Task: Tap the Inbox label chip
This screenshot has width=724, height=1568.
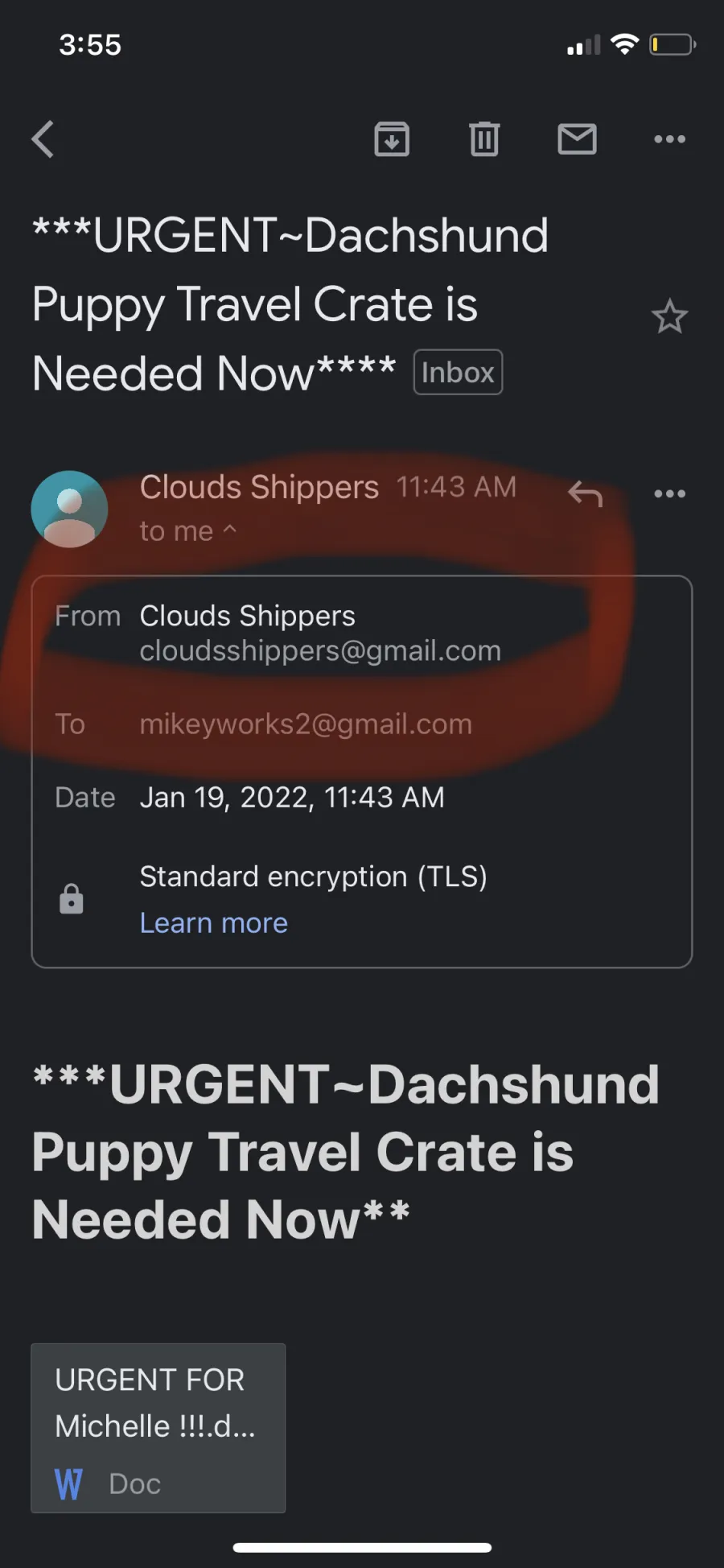Action: pos(458,372)
